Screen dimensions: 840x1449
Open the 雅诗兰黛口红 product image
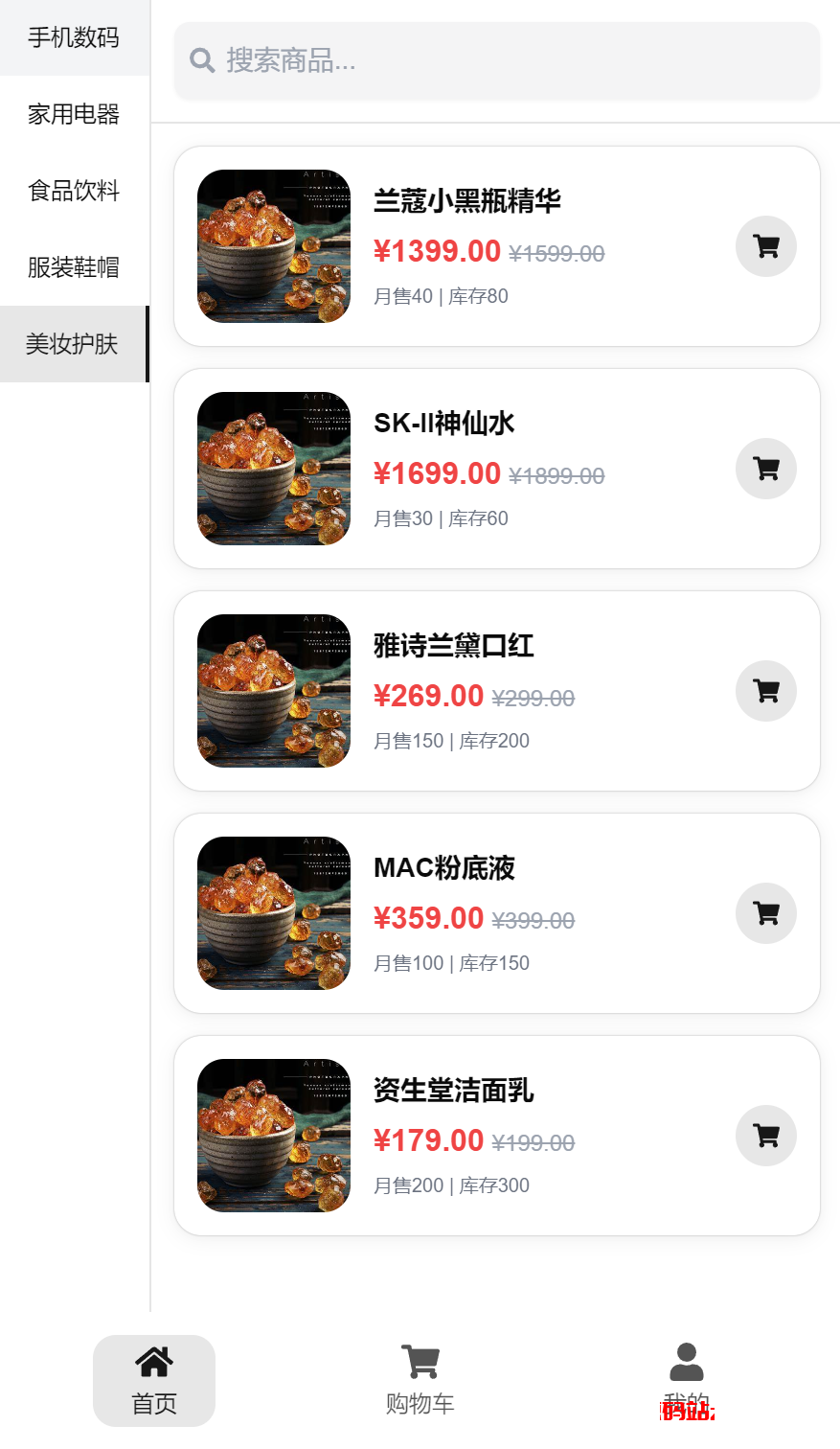(273, 691)
